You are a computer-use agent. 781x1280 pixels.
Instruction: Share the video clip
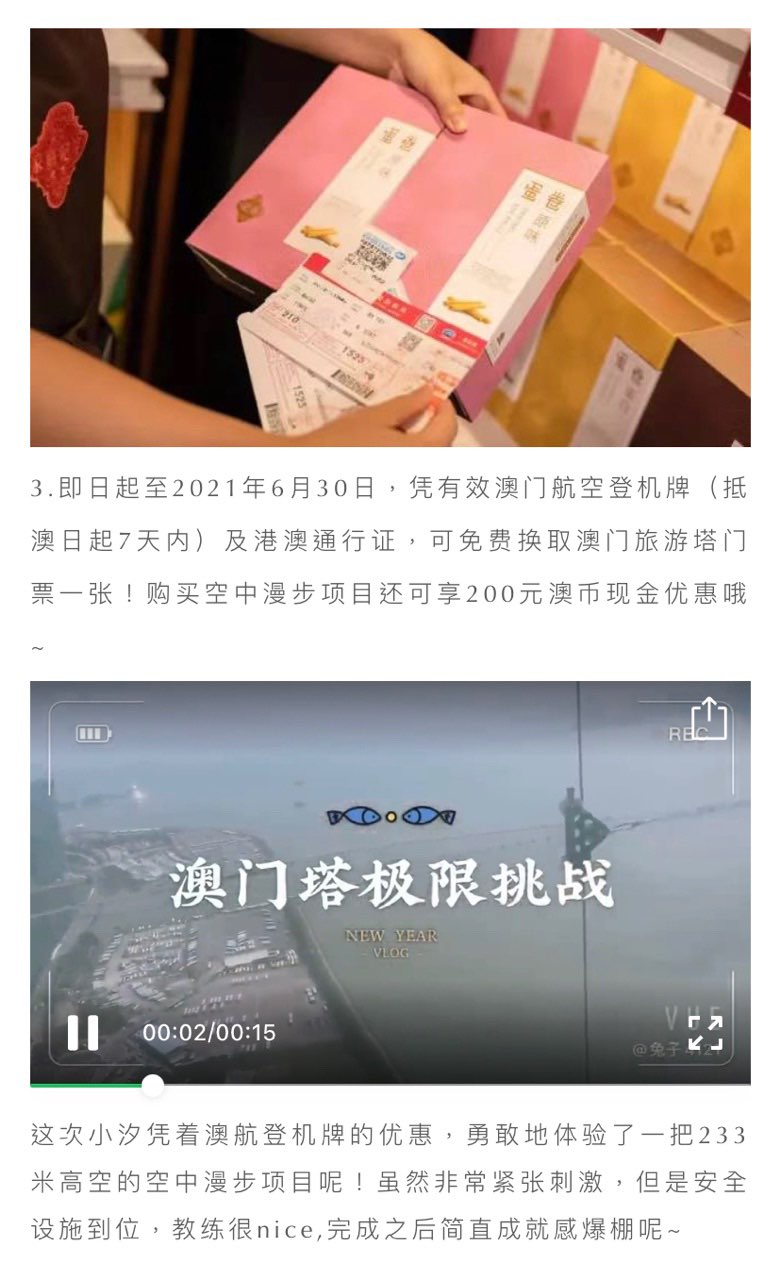[x=709, y=718]
